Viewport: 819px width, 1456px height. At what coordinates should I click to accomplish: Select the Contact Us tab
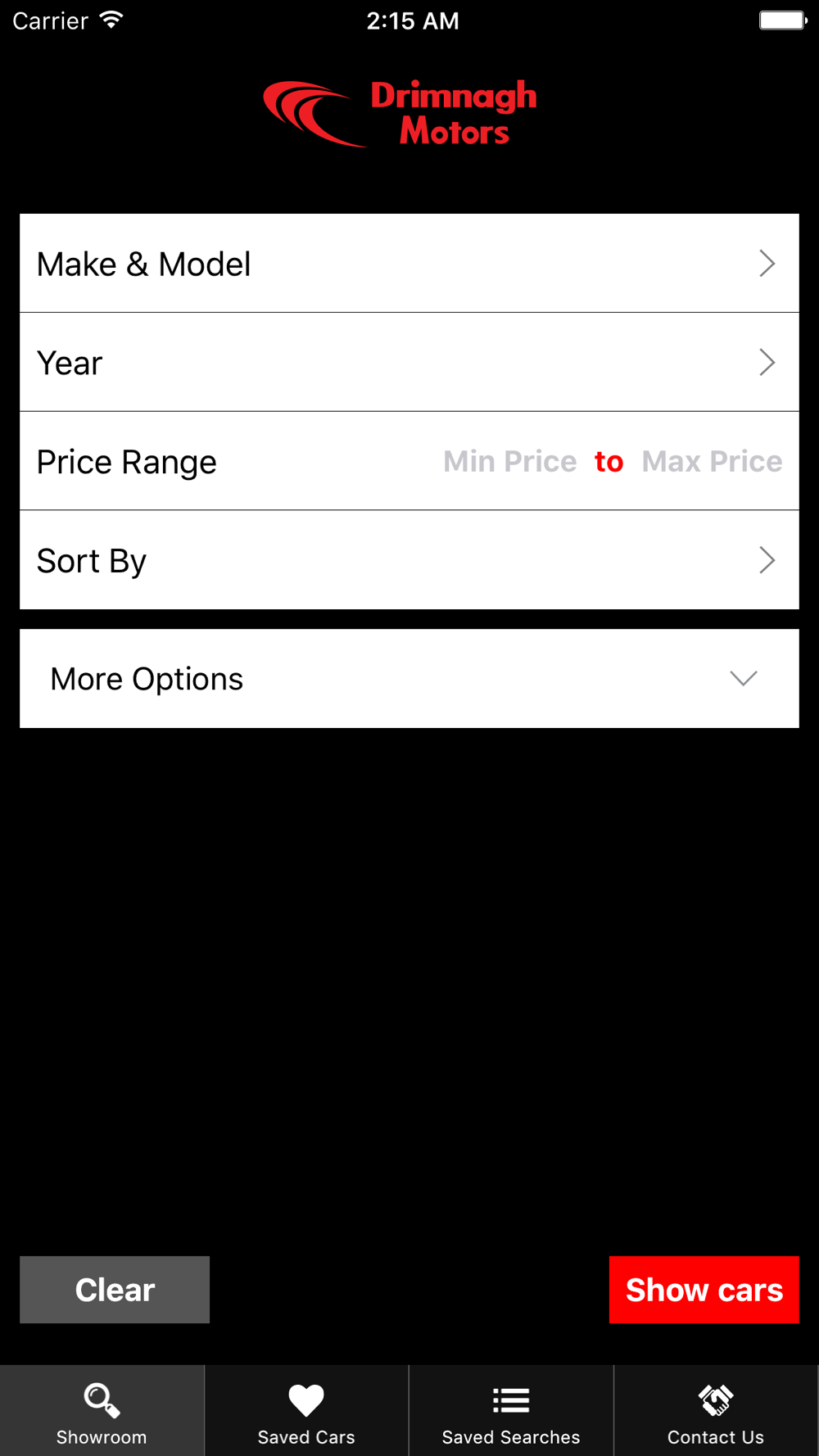pyautogui.click(x=716, y=1411)
